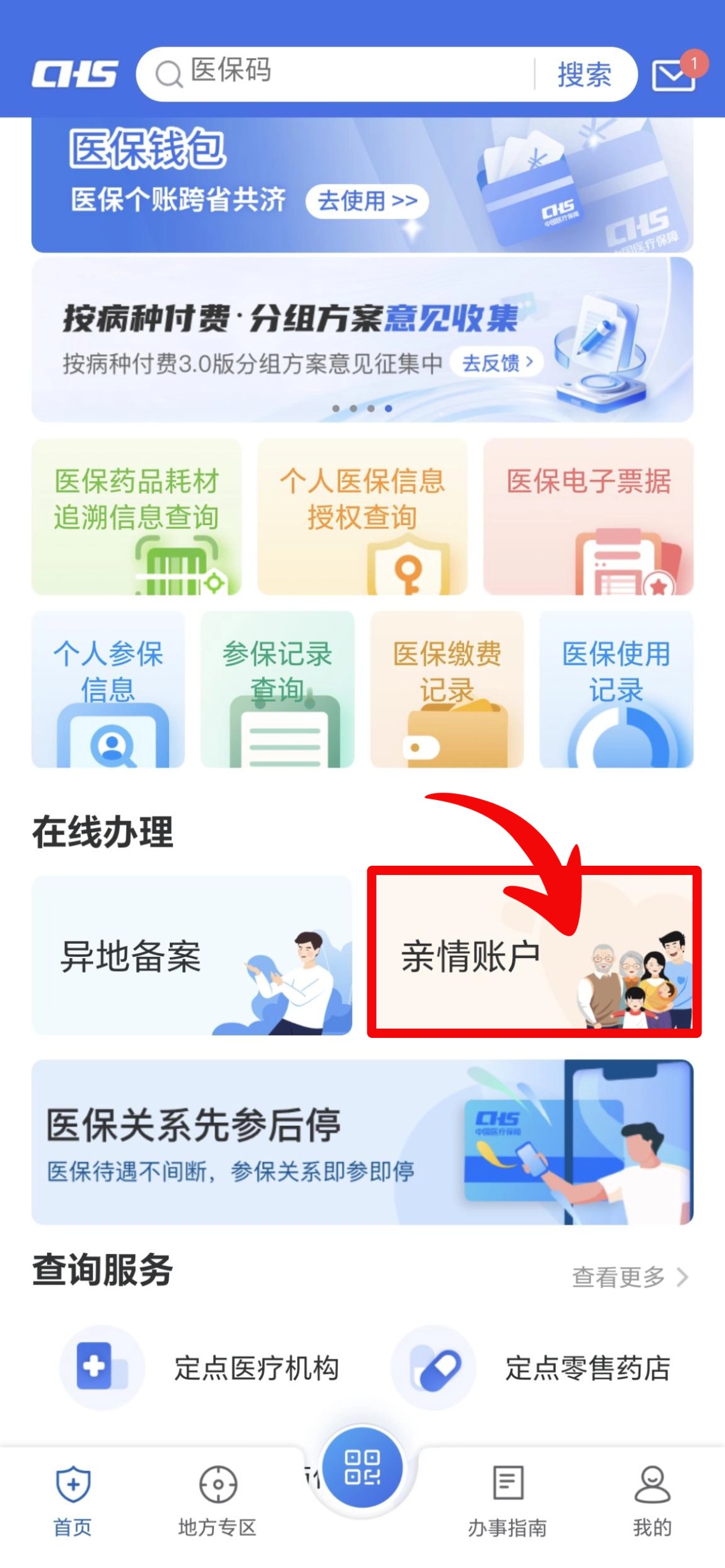
Task: Switch to the 地方专区 tab
Action: [217, 1500]
